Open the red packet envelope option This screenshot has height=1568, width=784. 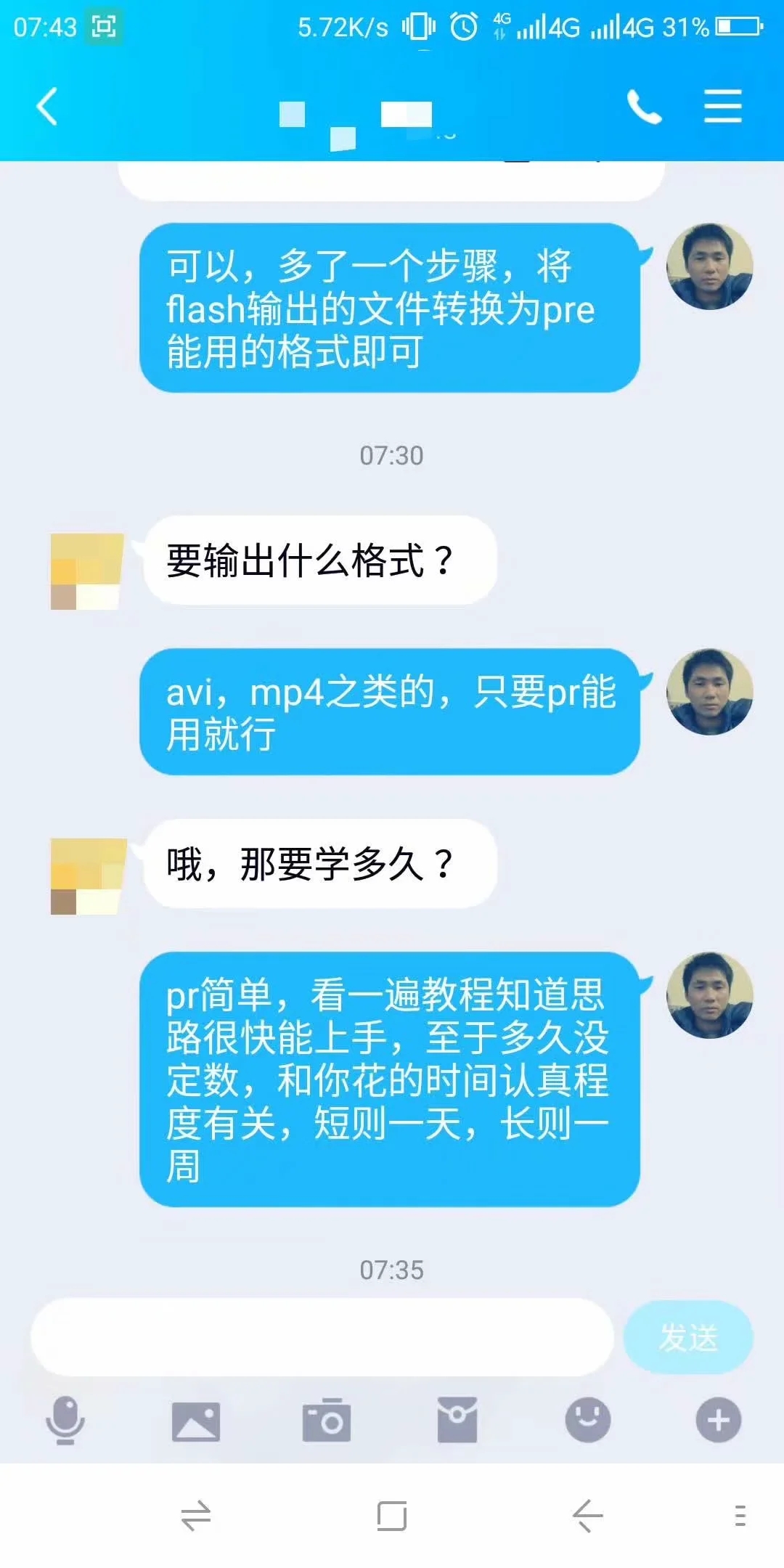click(457, 1420)
